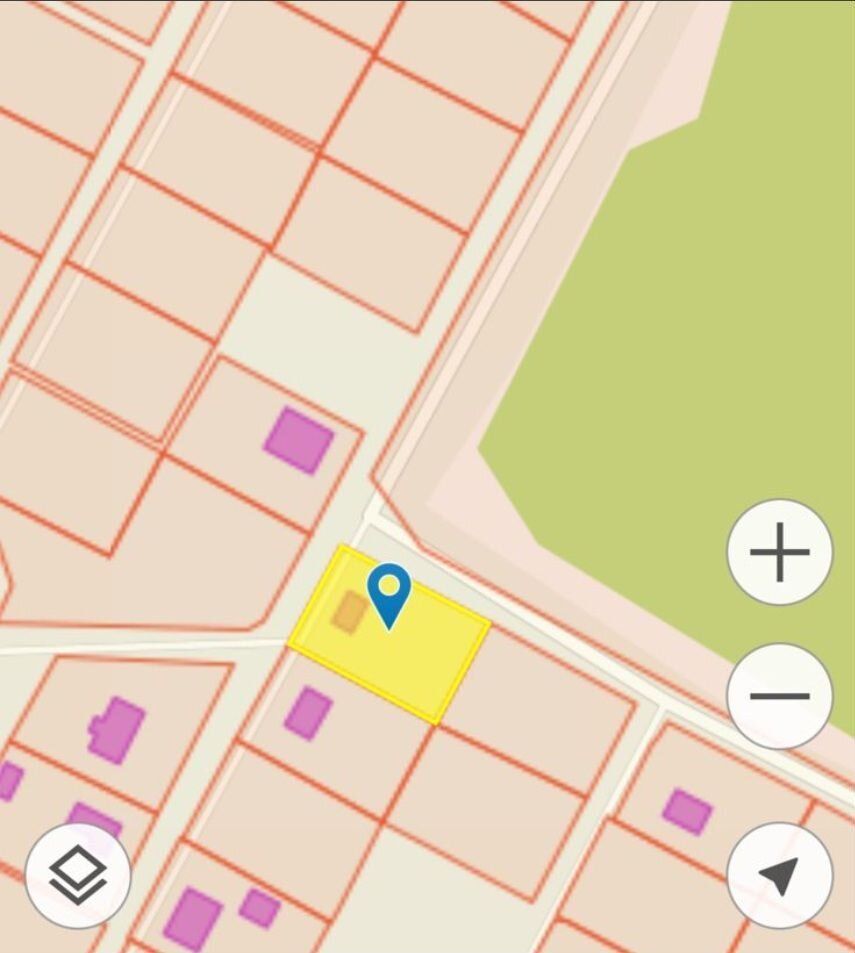Zoom in on the map
Viewport: 855px width, 953px height.
click(x=779, y=552)
